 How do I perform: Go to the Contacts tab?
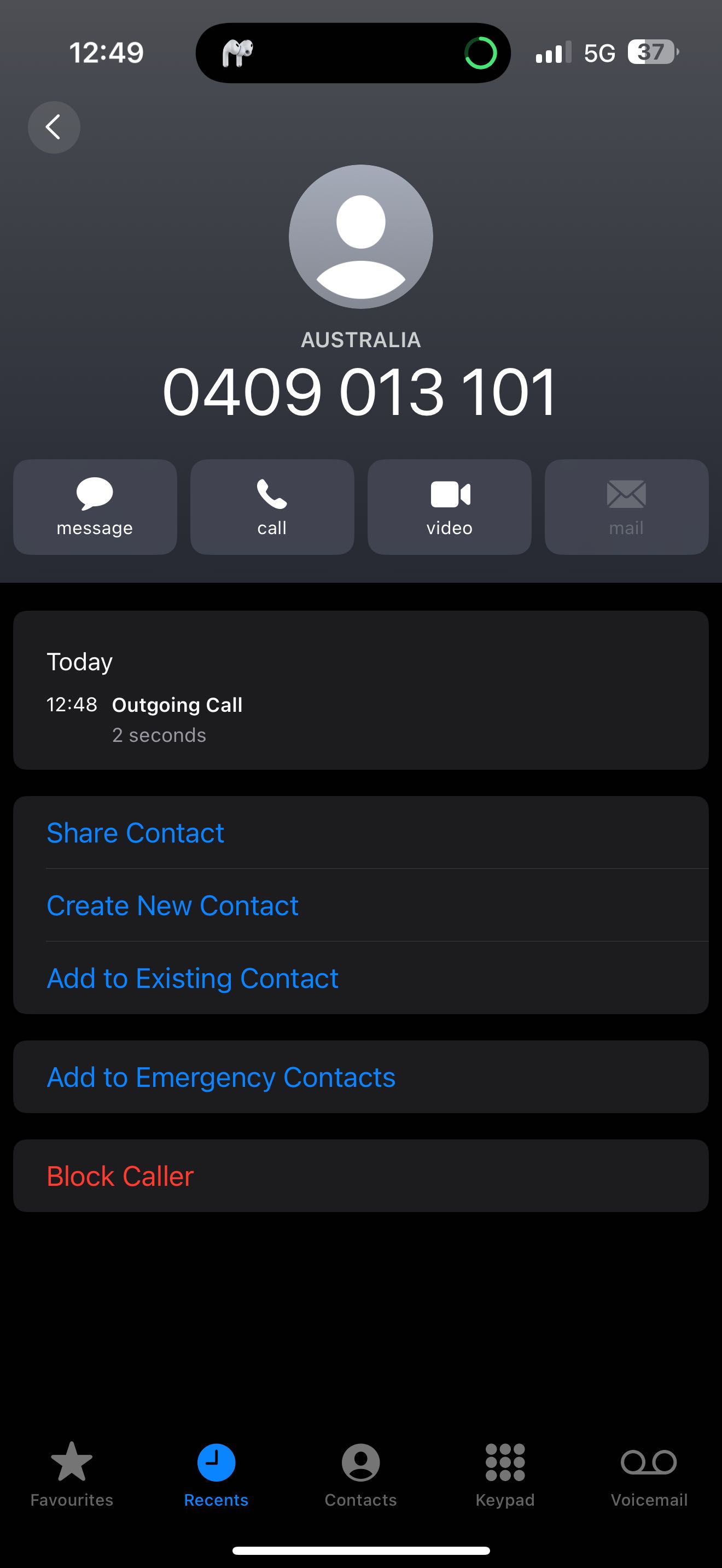pos(361,1473)
